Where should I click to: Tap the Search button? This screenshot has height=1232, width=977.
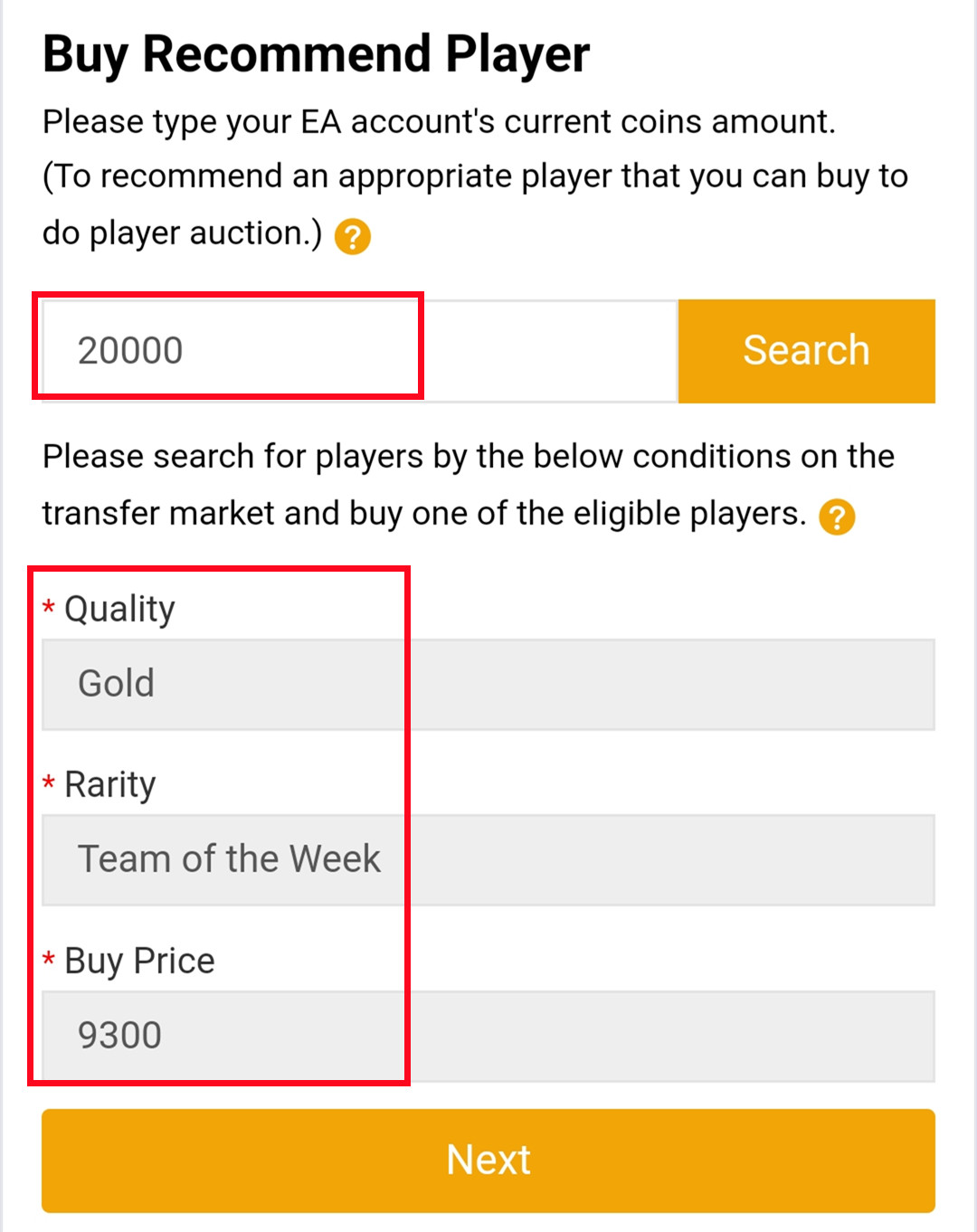(x=806, y=350)
